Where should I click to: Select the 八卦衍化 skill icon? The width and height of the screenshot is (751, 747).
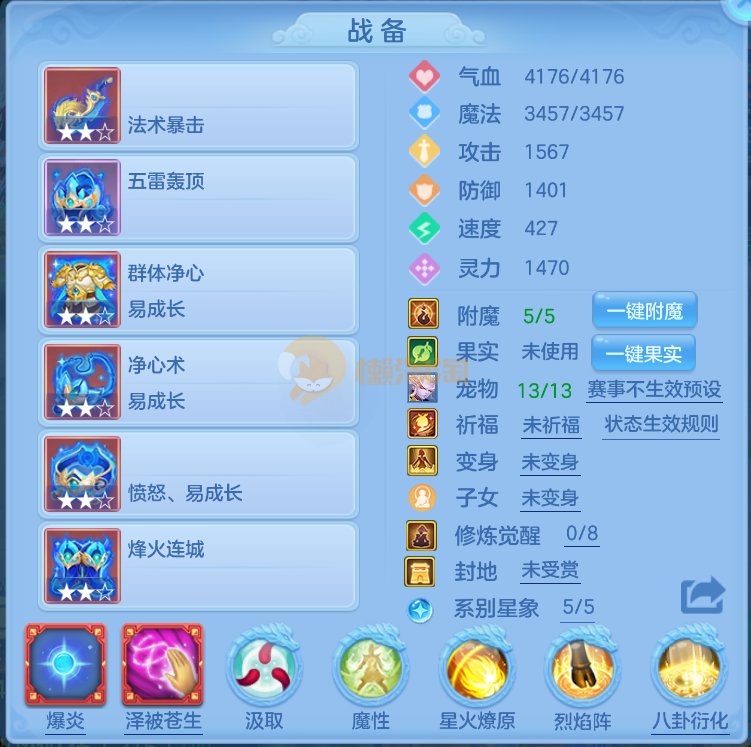689,666
